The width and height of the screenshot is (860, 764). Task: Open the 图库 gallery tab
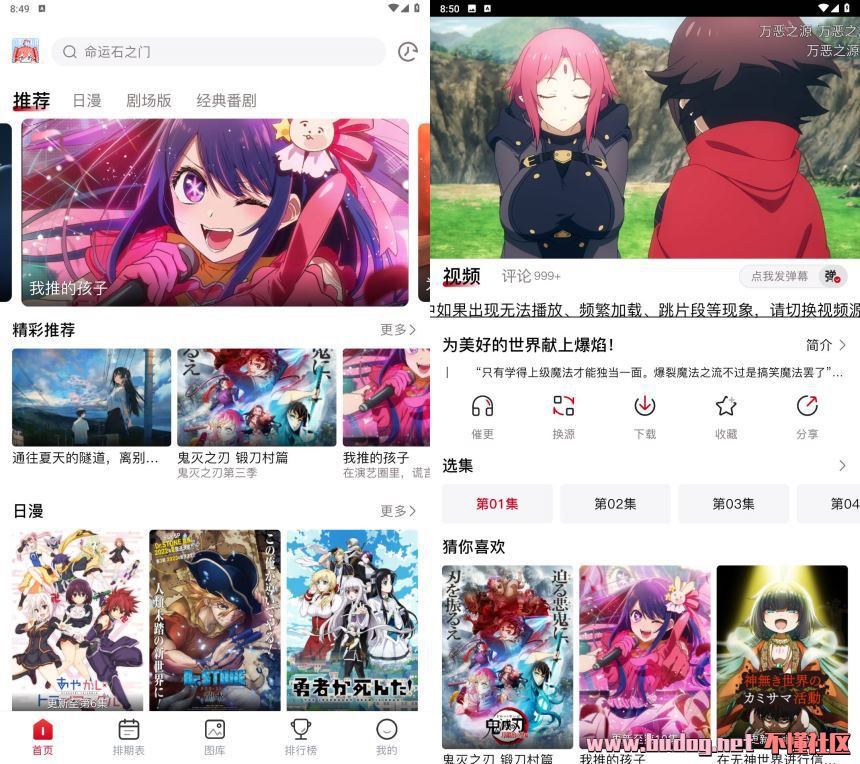215,737
